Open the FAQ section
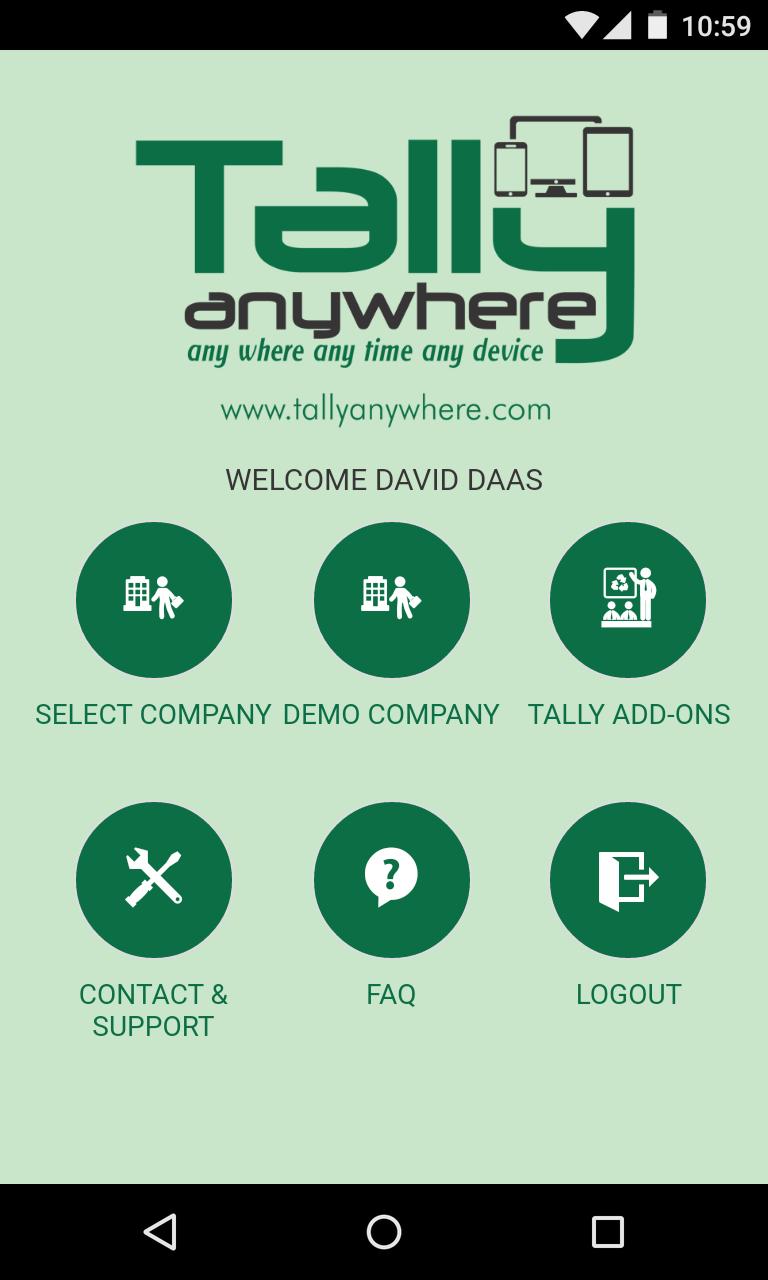Image resolution: width=768 pixels, height=1280 pixels. click(391, 880)
